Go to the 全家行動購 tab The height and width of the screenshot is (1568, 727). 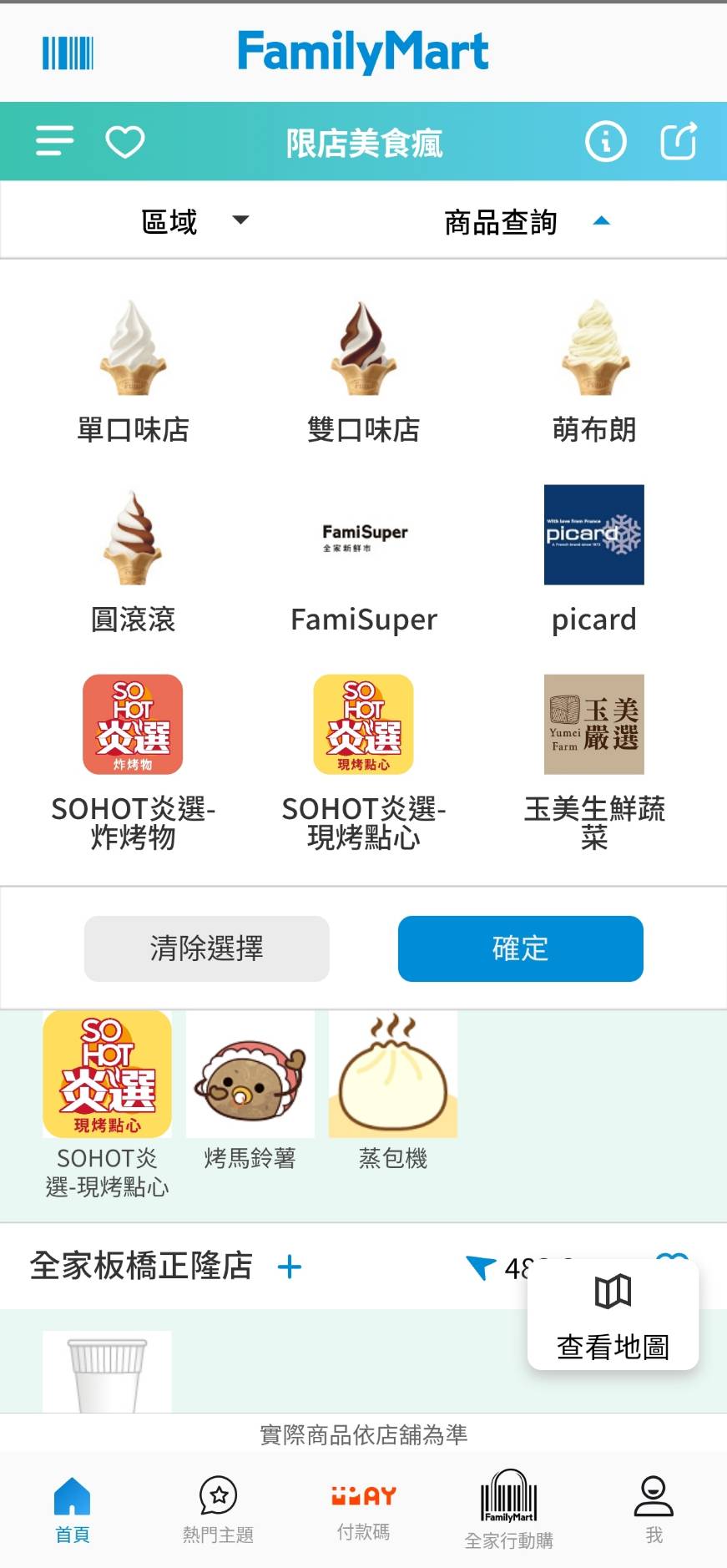pyautogui.click(x=508, y=1508)
